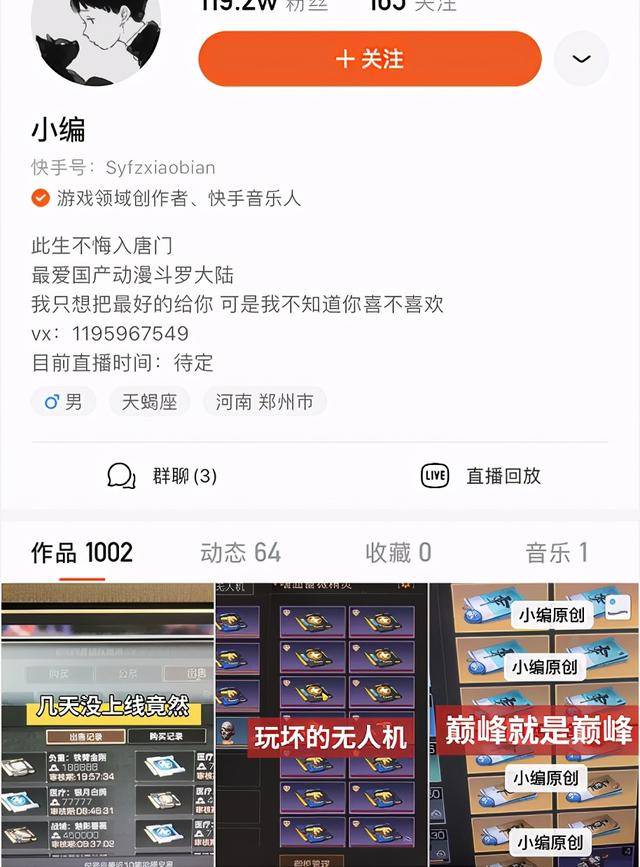Switch to the 音乐 1 tab

(x=556, y=552)
